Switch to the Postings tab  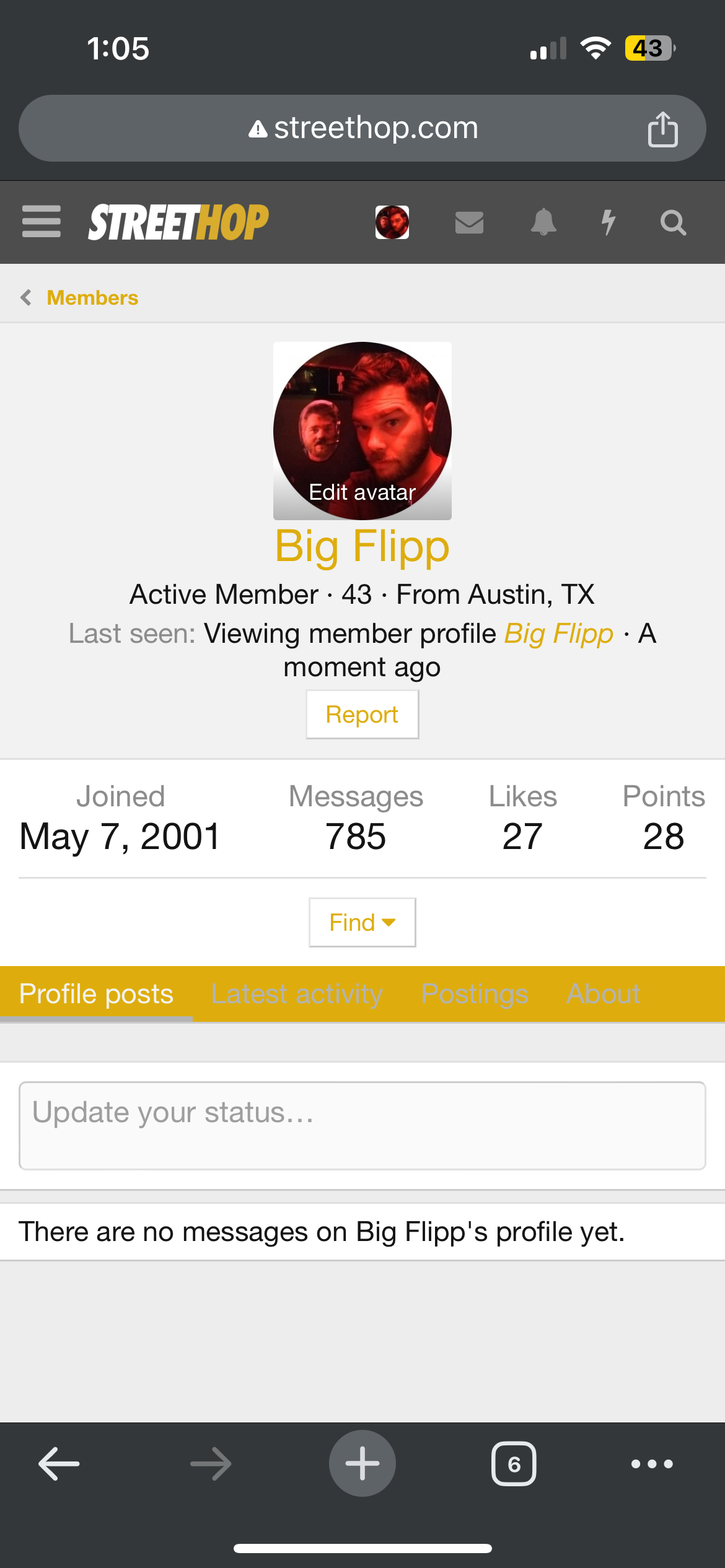coord(475,994)
